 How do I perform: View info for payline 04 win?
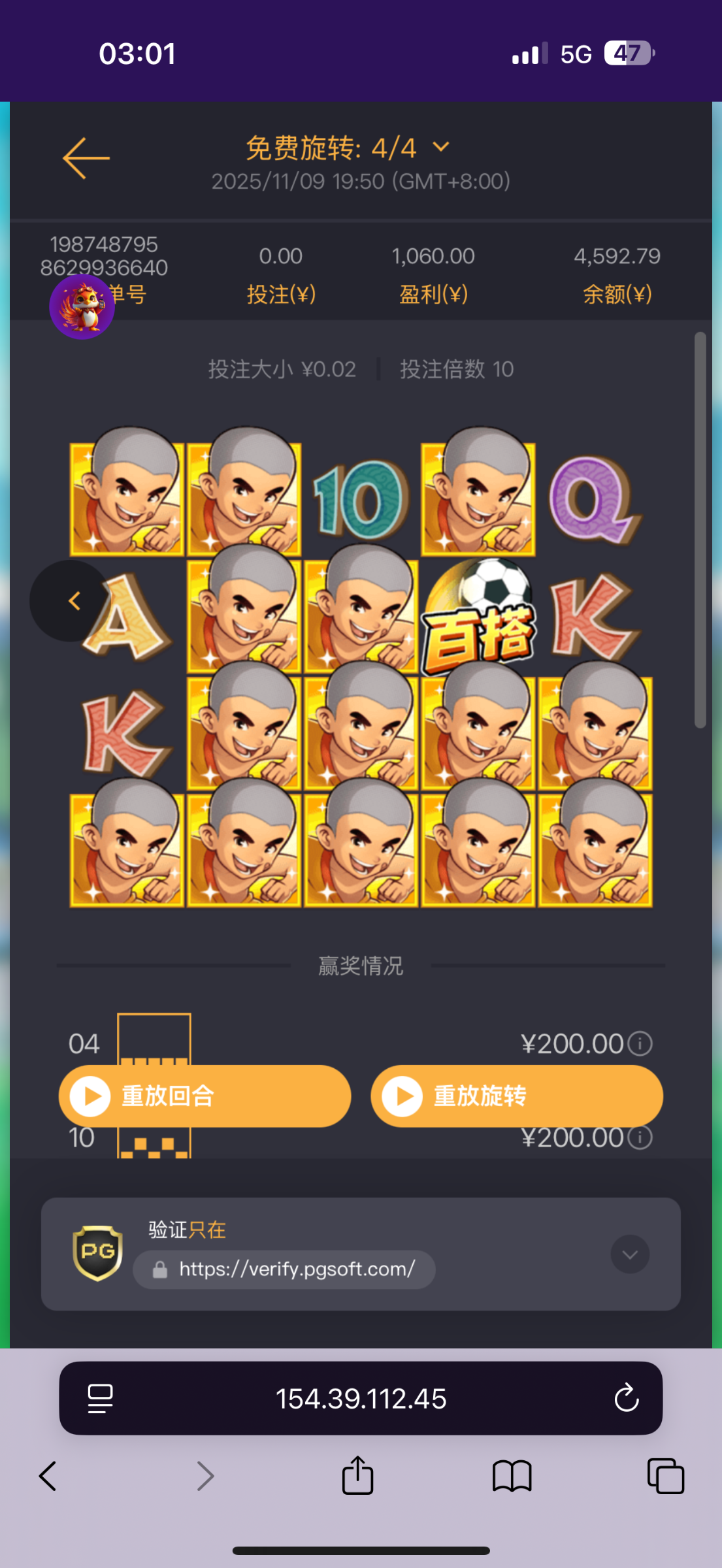(x=640, y=1043)
